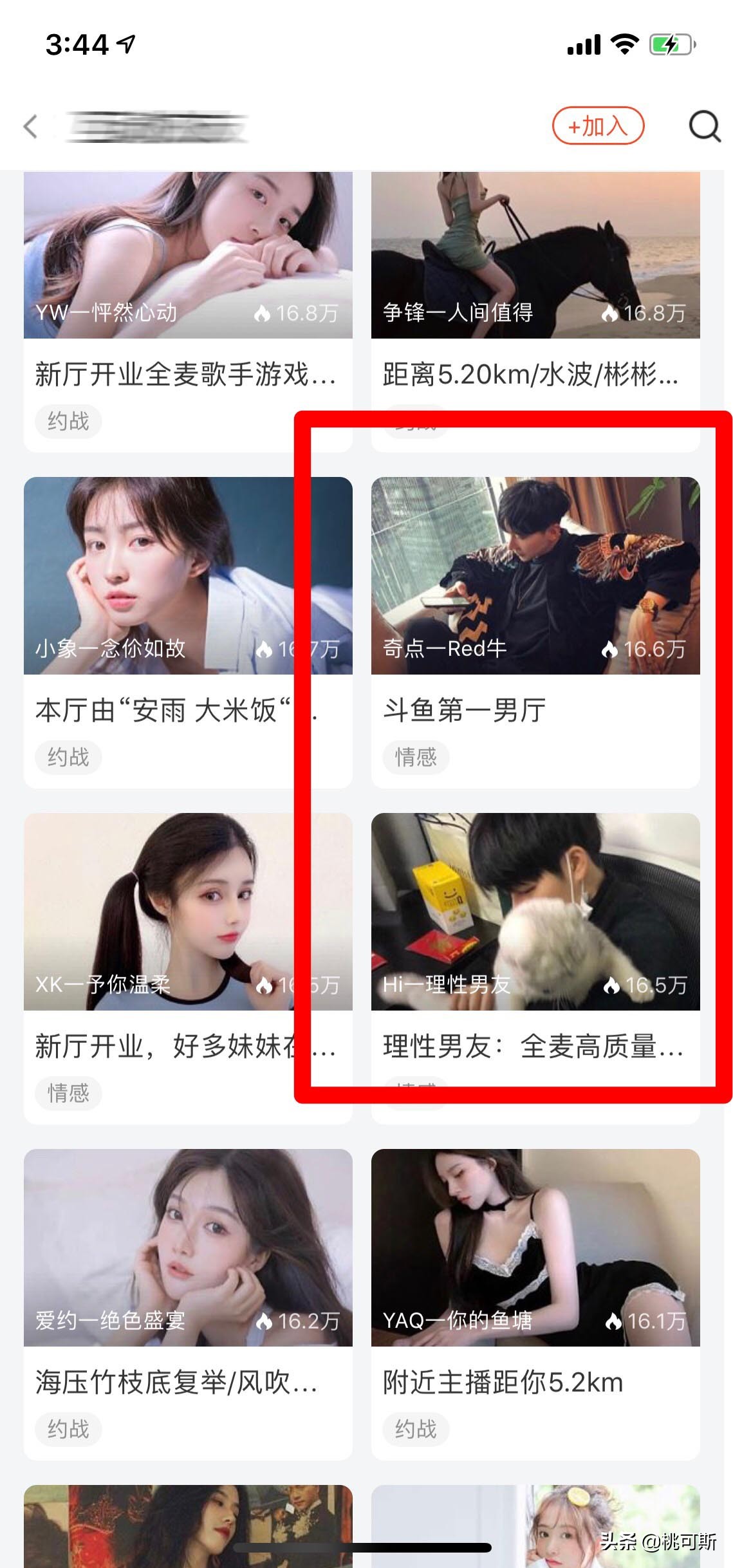Tap the back chevron at top left
Viewport: 733px width, 1568px height.
pos(30,126)
